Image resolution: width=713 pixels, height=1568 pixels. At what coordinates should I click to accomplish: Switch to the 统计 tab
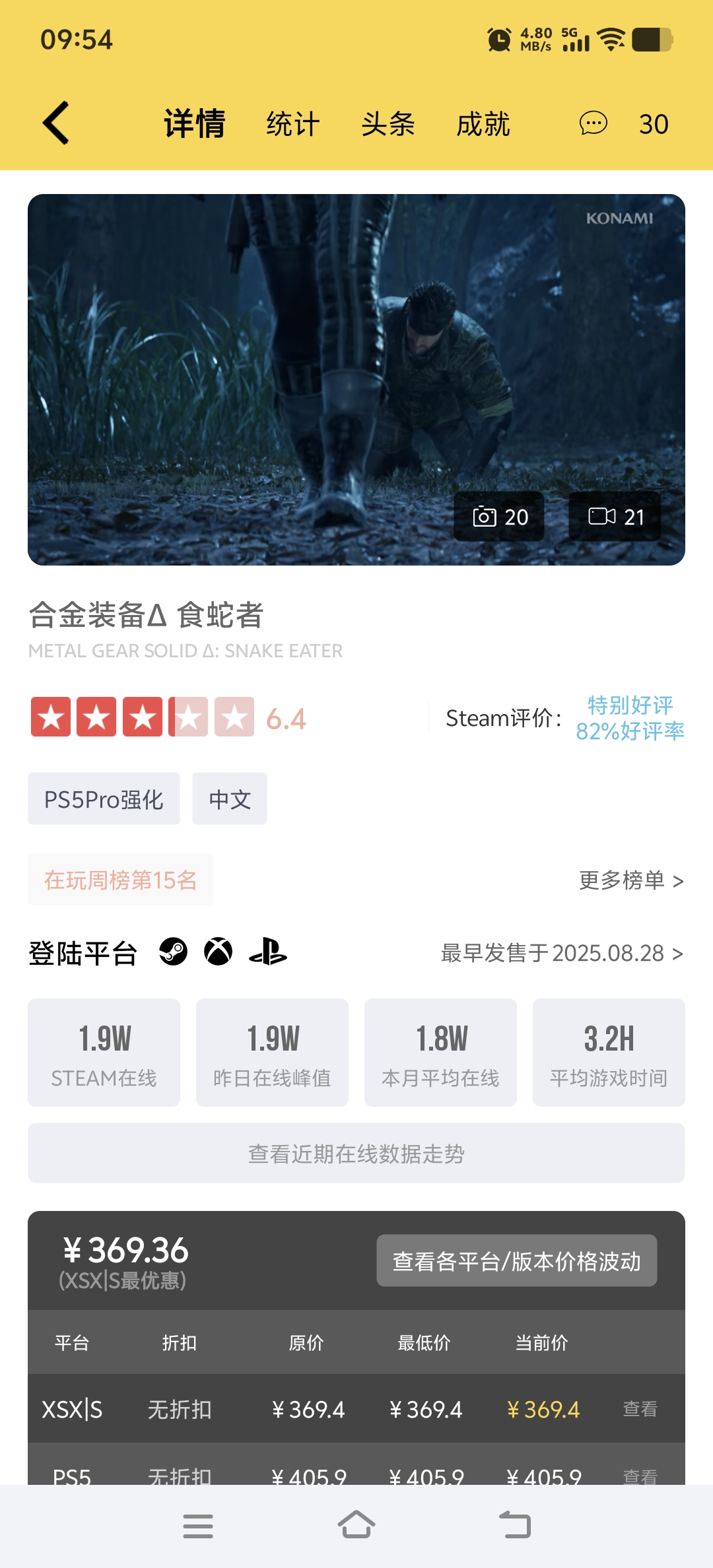click(293, 124)
